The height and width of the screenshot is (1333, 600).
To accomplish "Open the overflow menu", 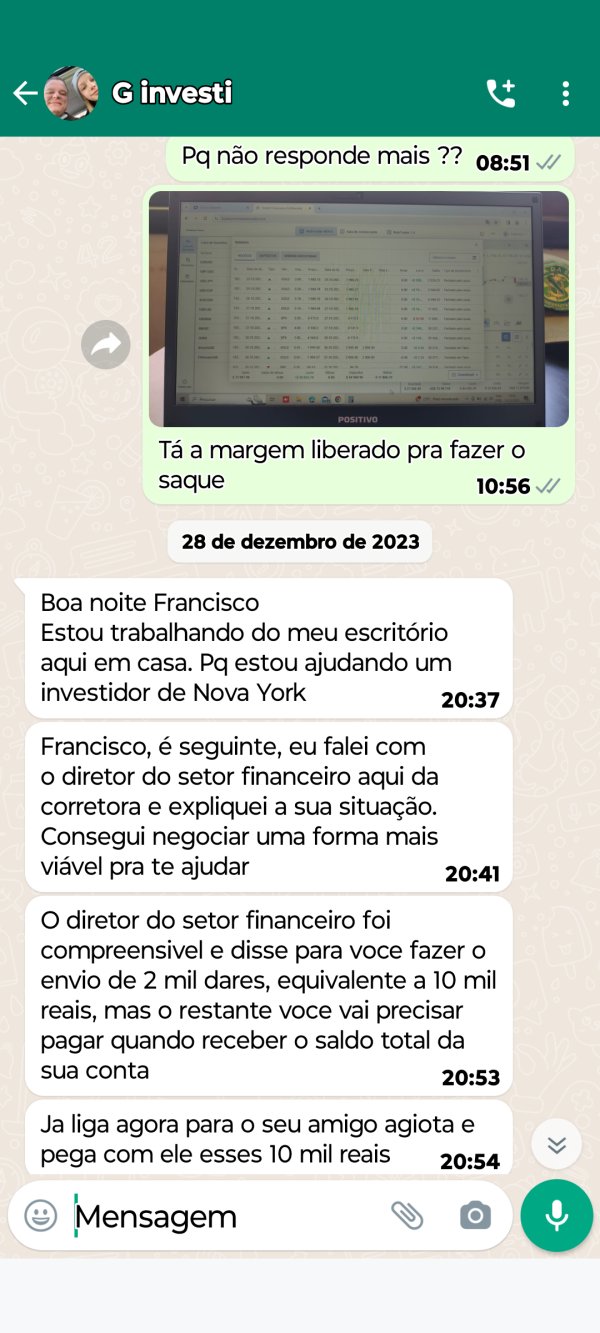I will pyautogui.click(x=565, y=94).
